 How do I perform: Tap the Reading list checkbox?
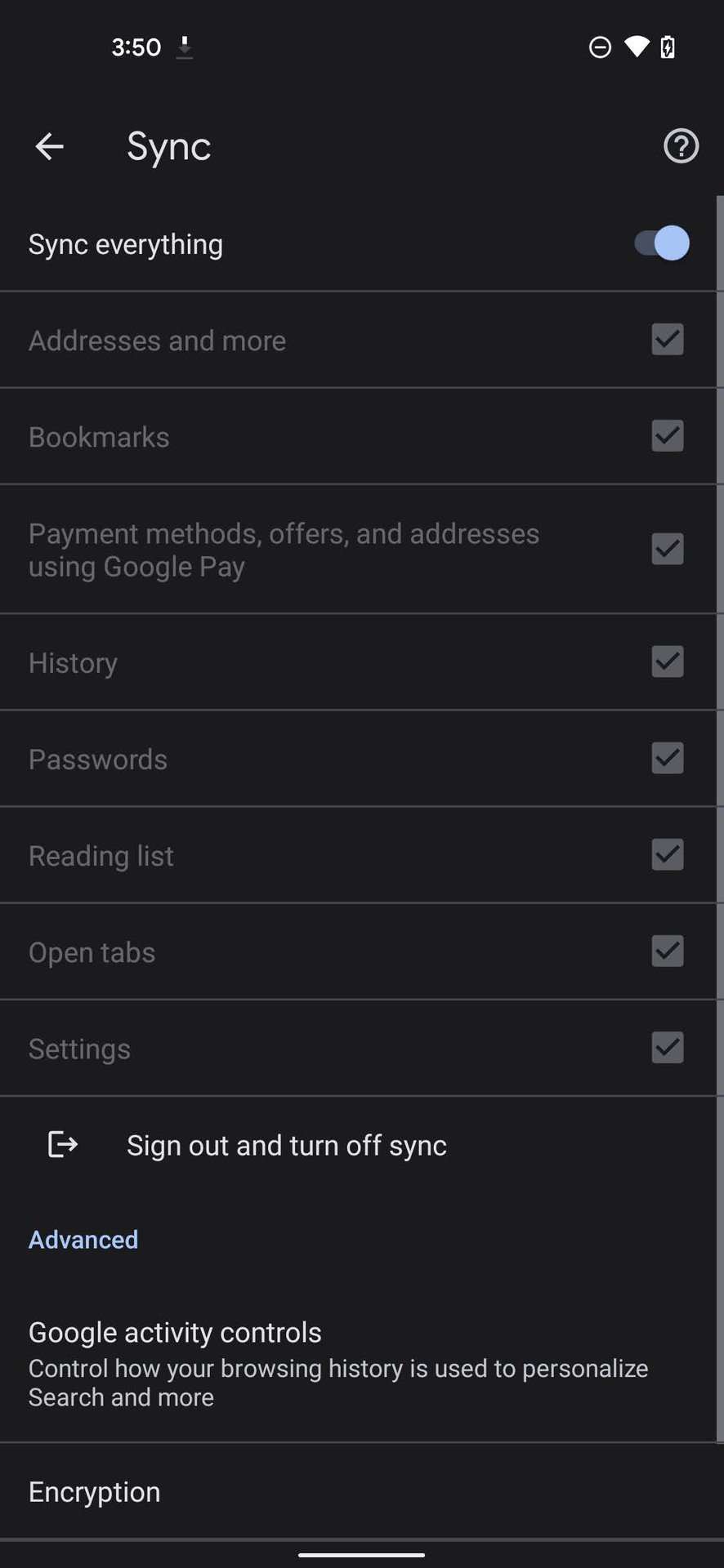[667, 854]
